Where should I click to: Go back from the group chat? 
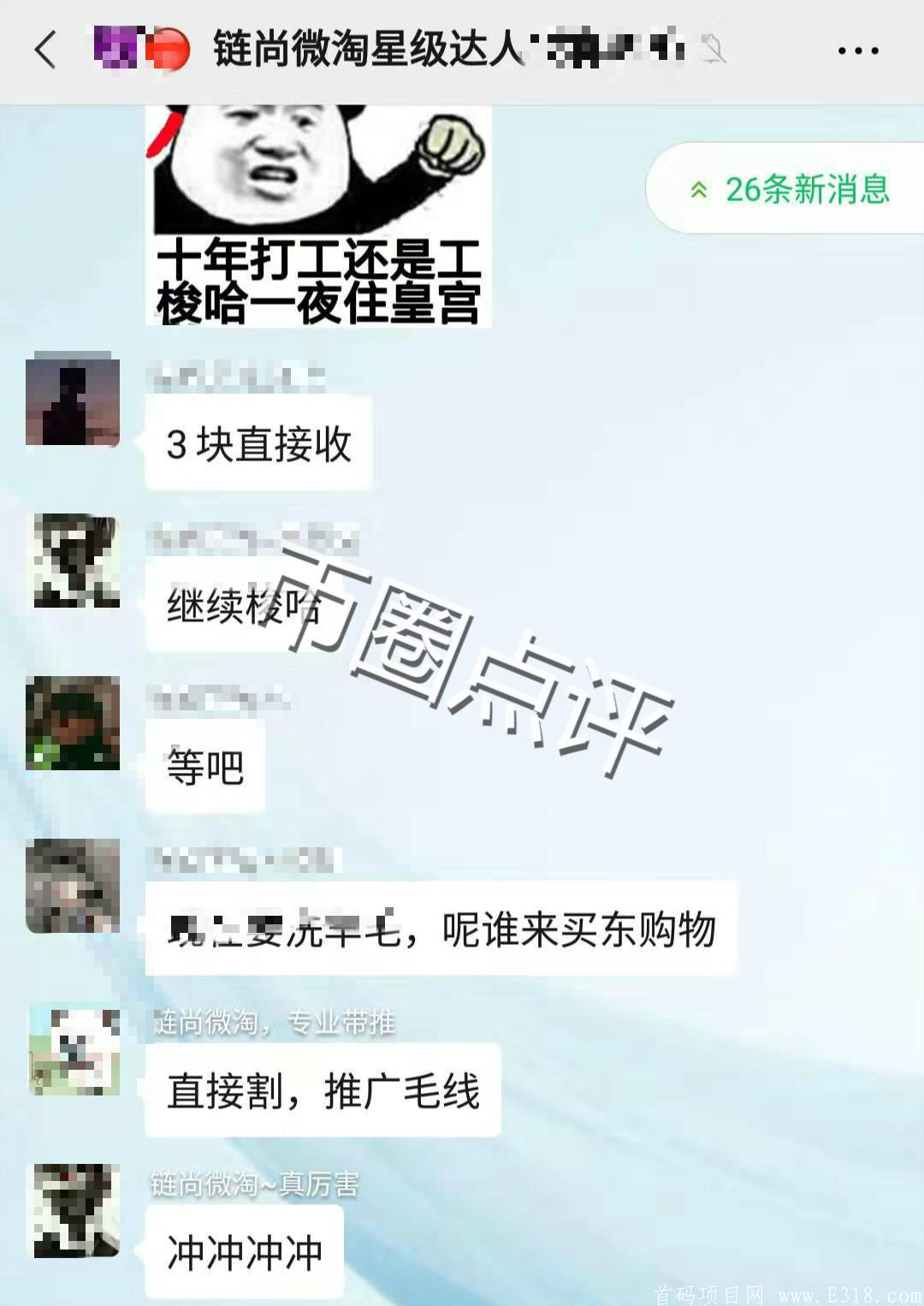(46, 50)
